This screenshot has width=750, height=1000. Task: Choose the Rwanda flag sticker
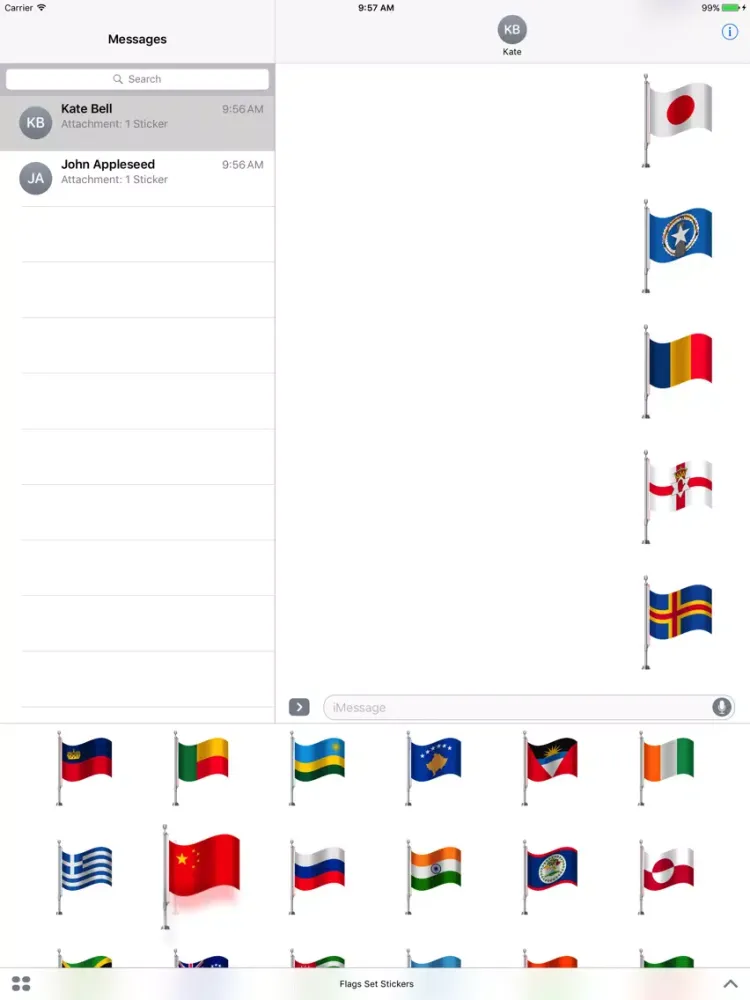coord(319,760)
